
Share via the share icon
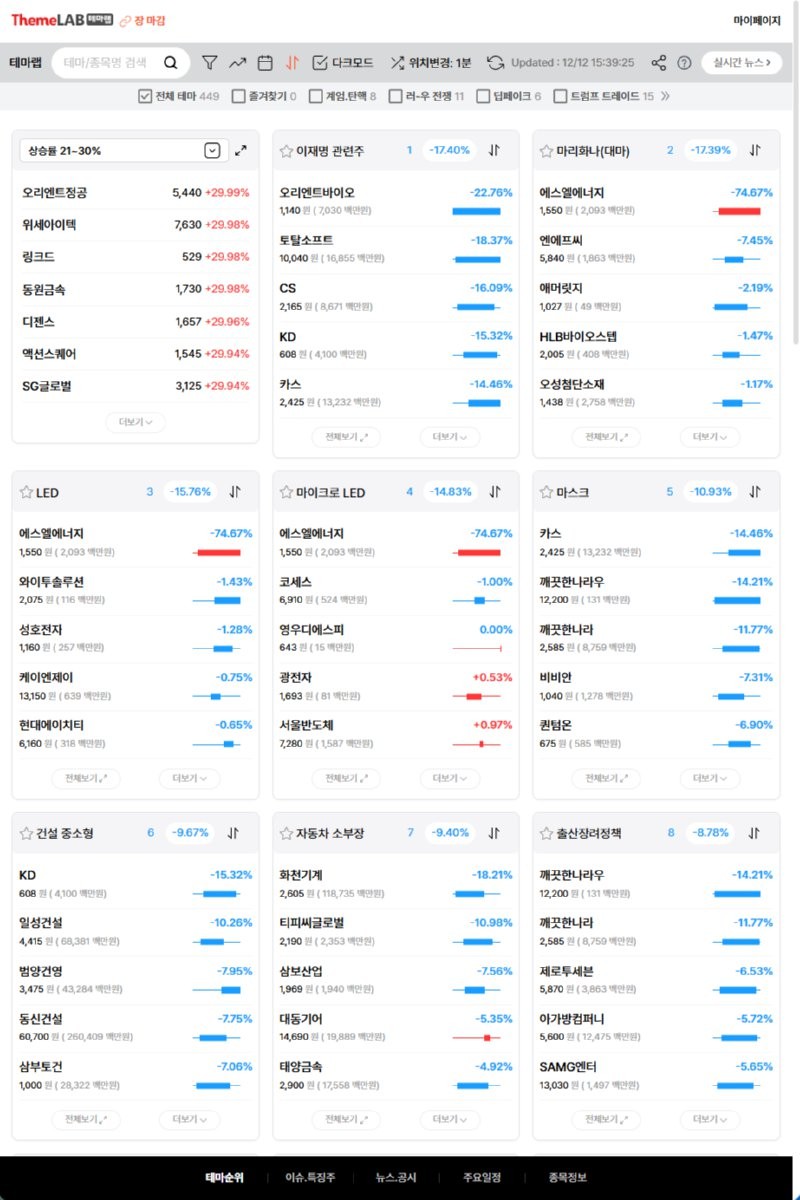coord(658,62)
